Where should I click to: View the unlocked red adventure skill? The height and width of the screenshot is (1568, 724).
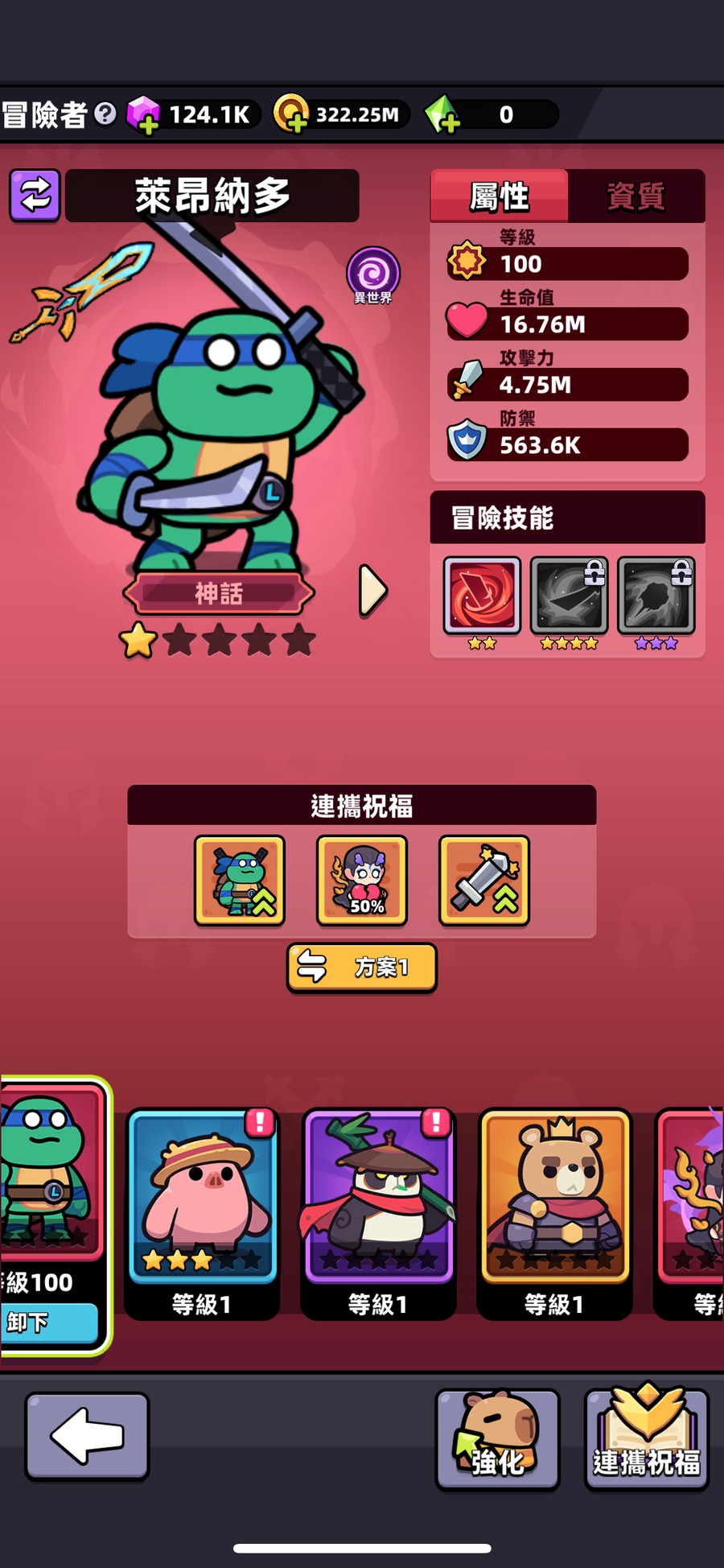482,596
